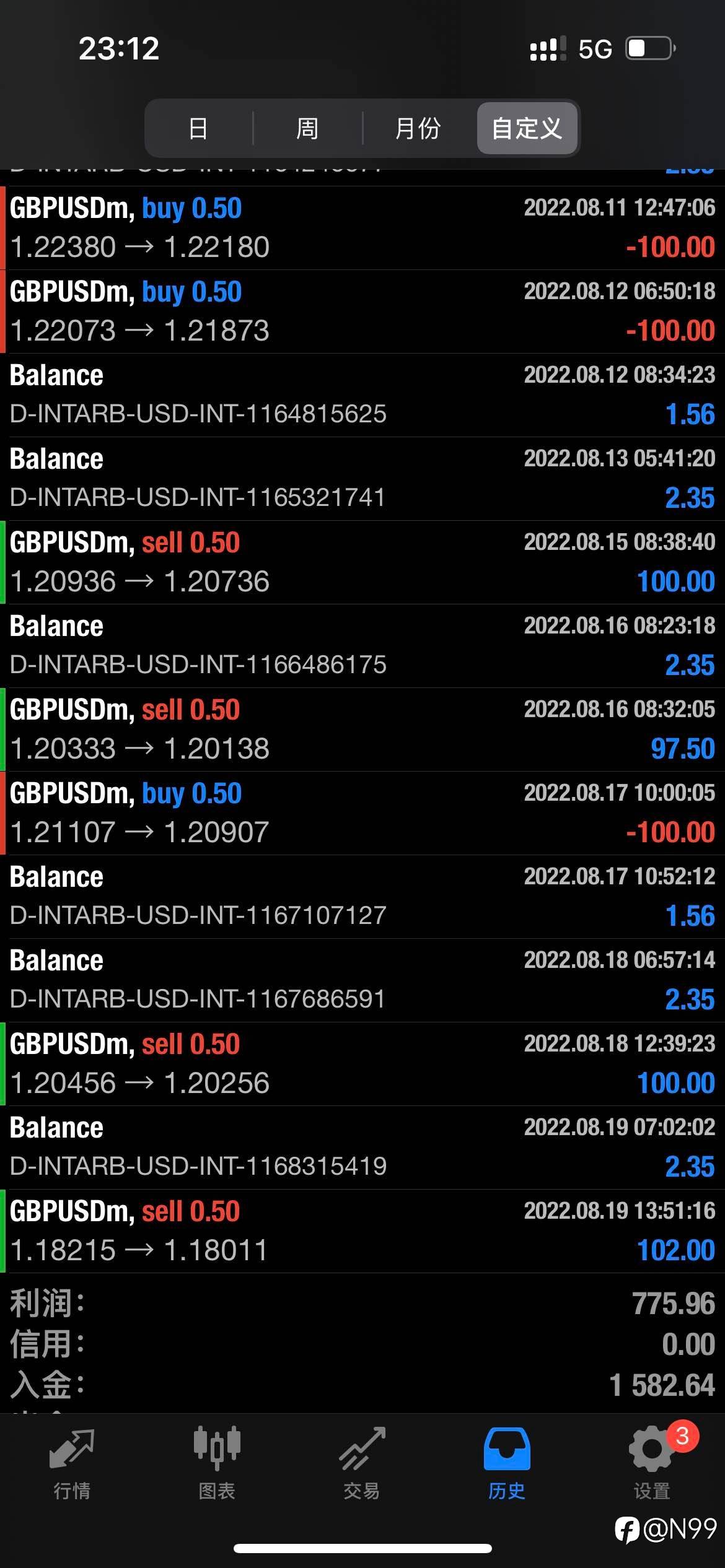The width and height of the screenshot is (725, 1568).
Task: View GBPUSDm sell trade from 2022.08.18 12:39:23
Action: (362, 1063)
